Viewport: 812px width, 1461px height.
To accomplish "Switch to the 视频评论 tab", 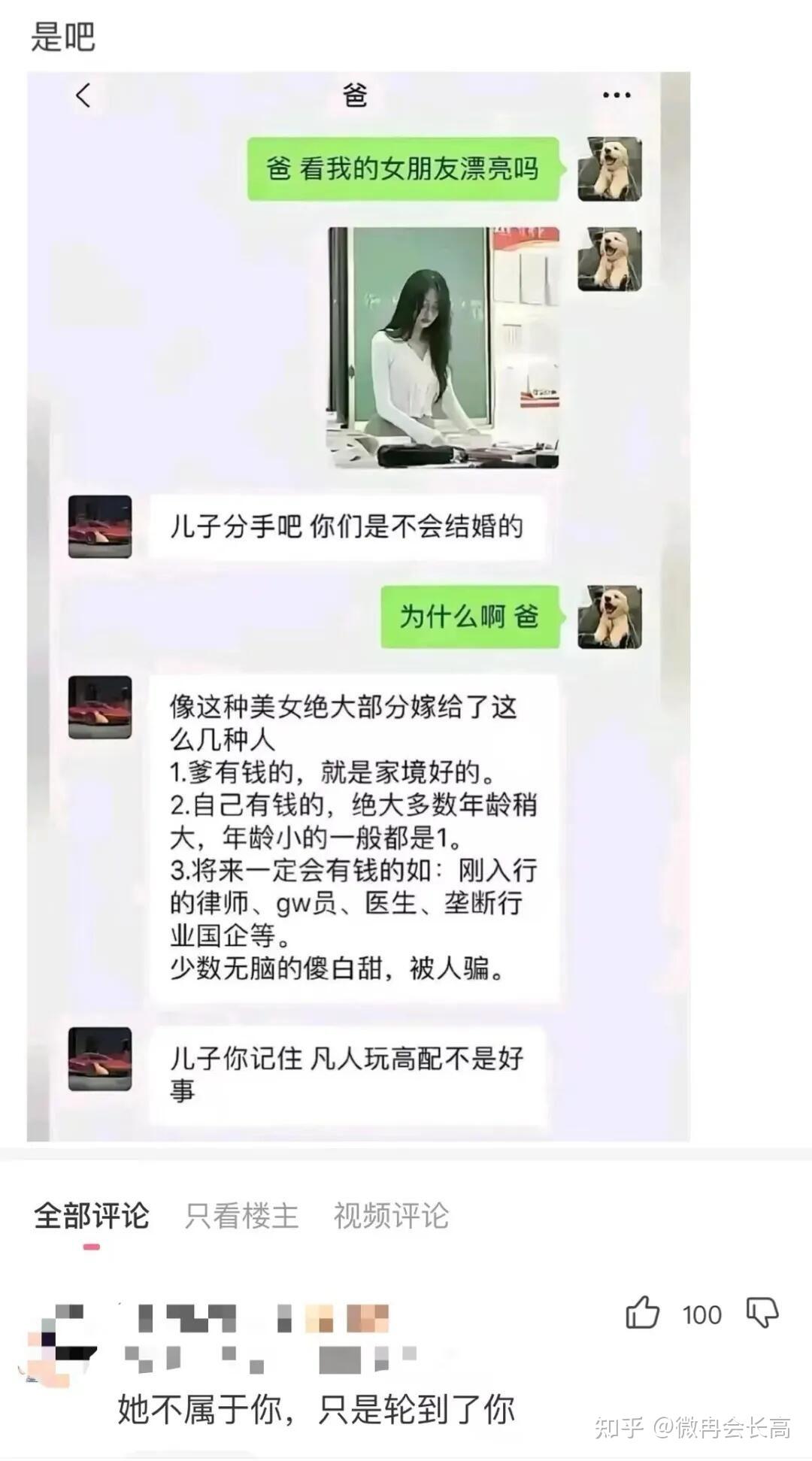I will tap(391, 1216).
